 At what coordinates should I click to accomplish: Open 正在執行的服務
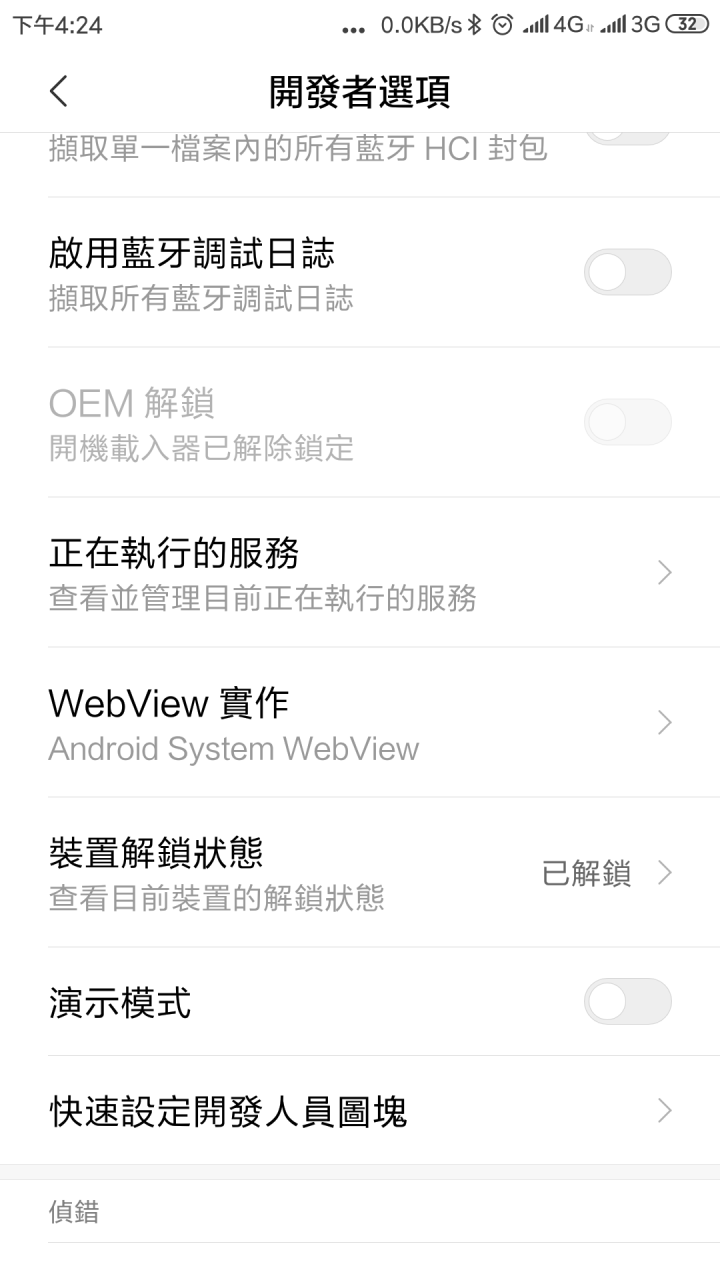pyautogui.click(x=360, y=572)
